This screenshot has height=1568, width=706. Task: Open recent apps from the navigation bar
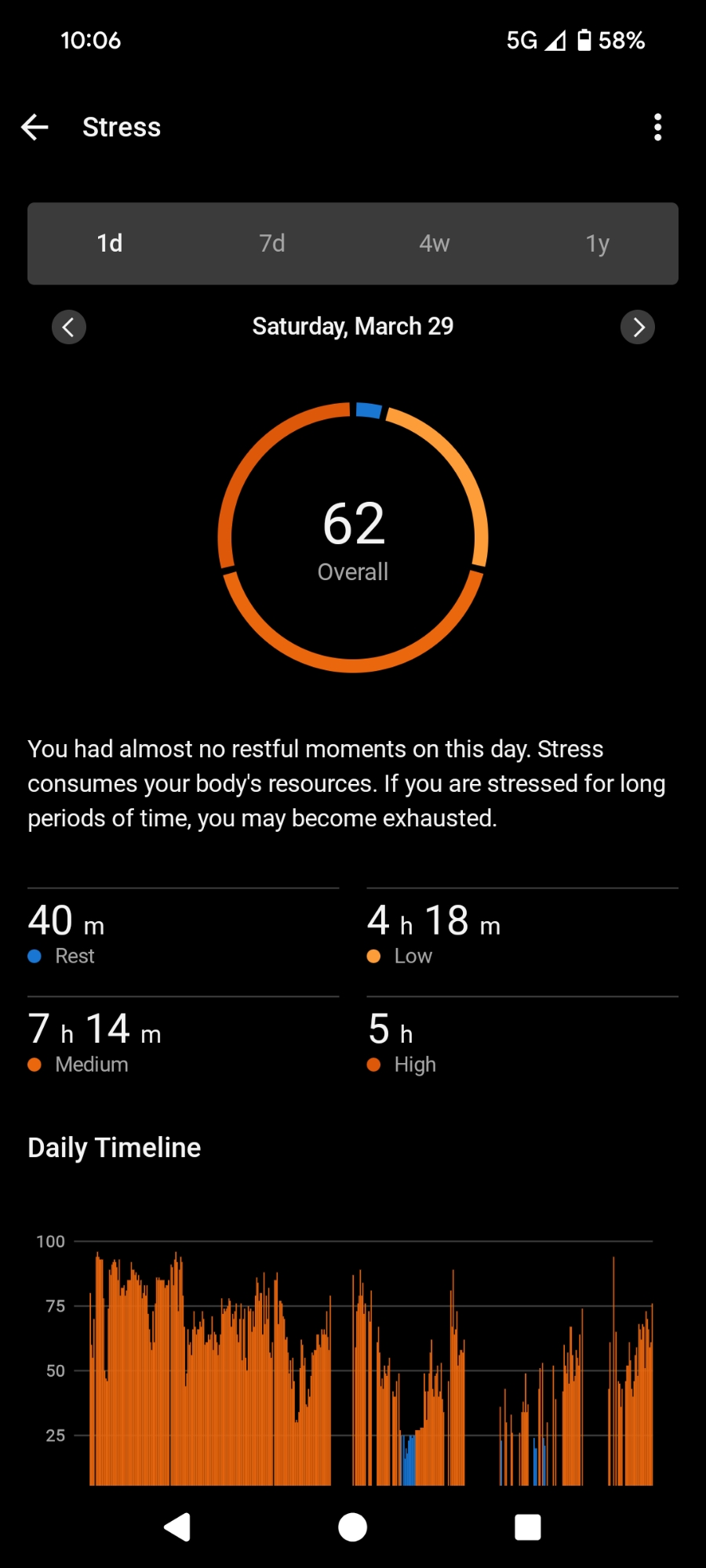[x=527, y=1526]
